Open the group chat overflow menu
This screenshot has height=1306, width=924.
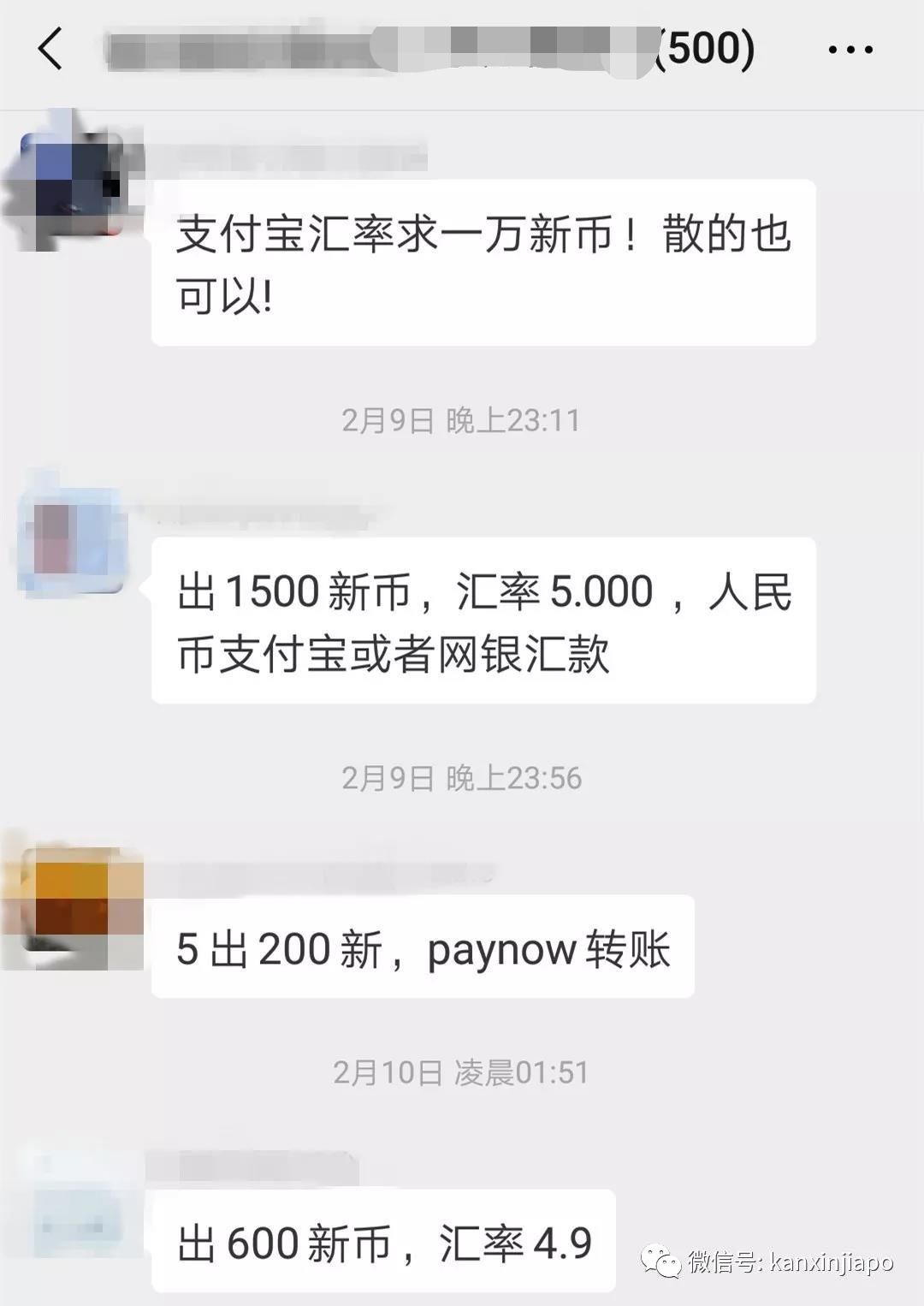850,50
